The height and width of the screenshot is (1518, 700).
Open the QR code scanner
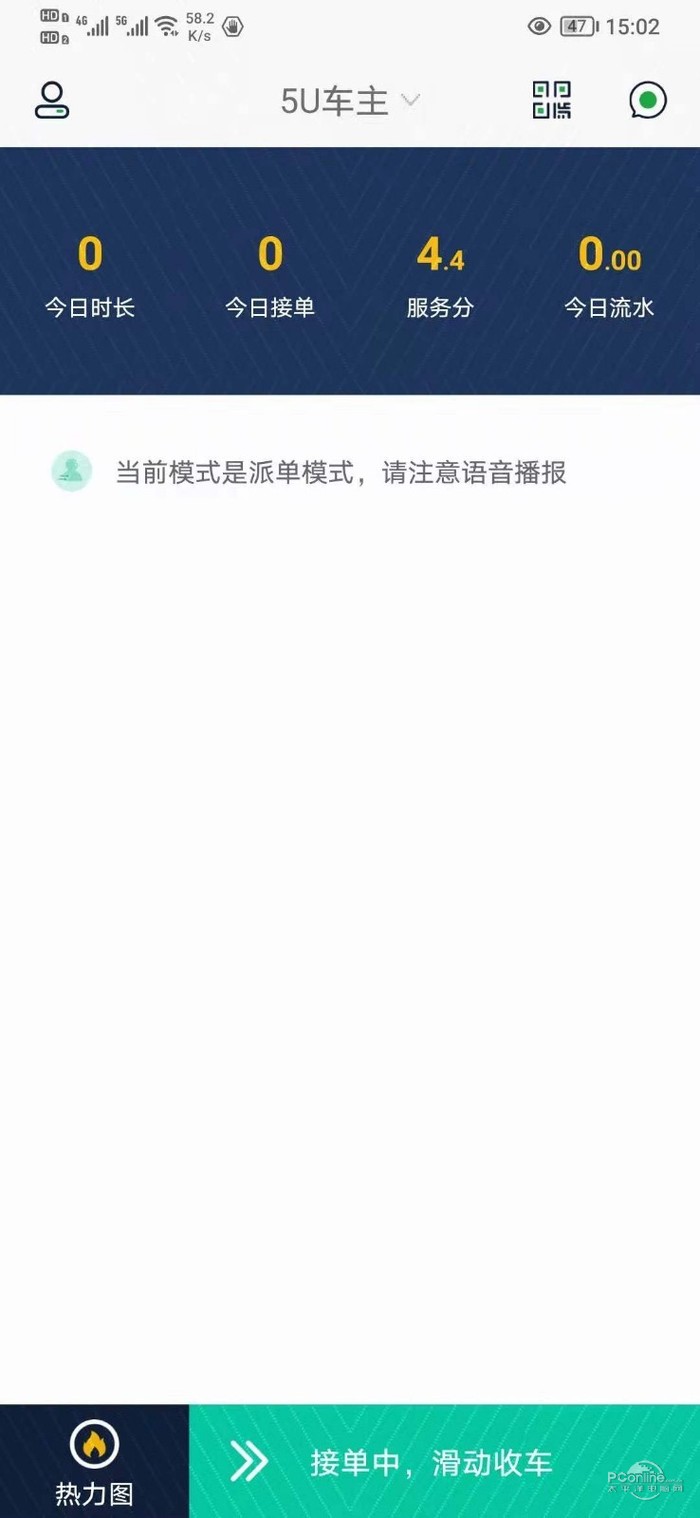click(551, 100)
